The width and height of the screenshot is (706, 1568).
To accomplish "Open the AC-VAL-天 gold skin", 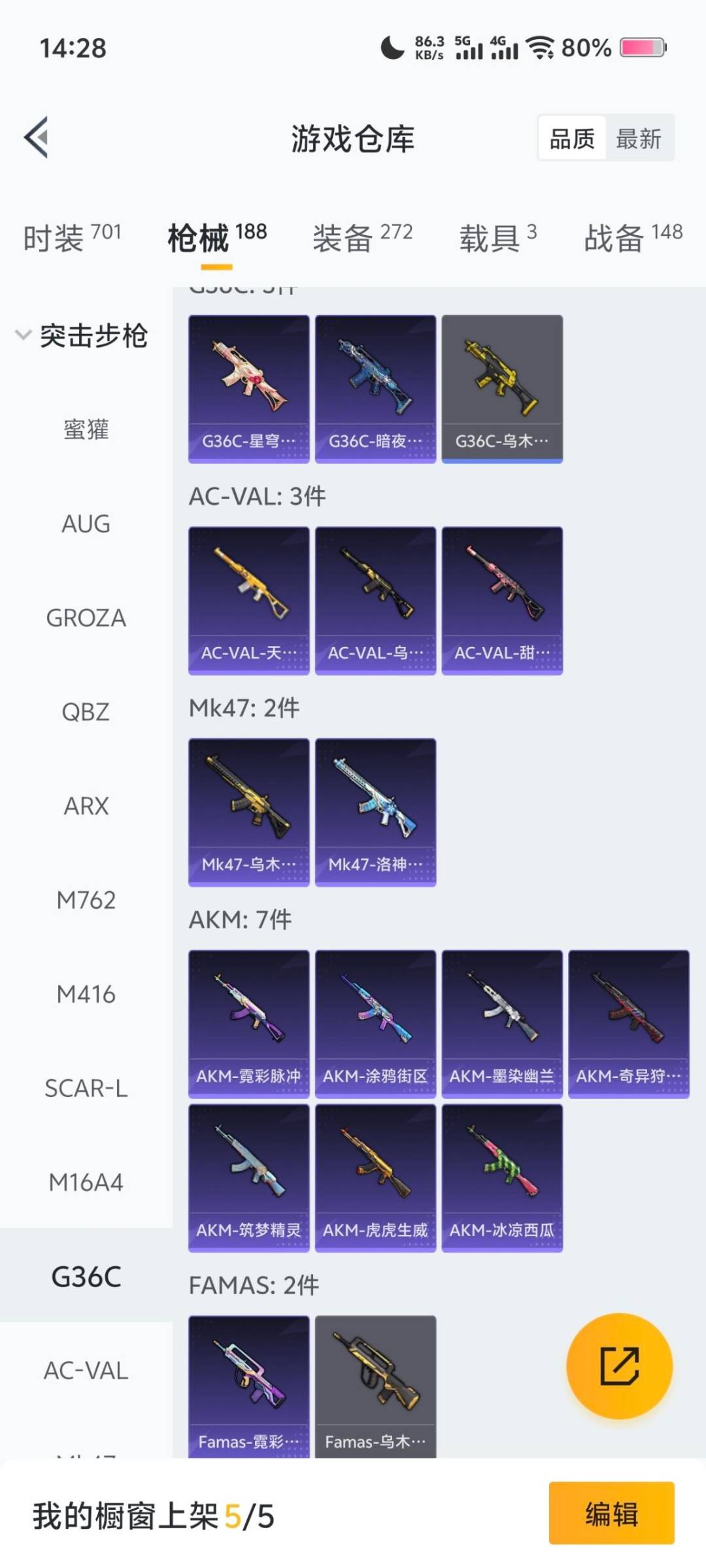I will pos(248,600).
